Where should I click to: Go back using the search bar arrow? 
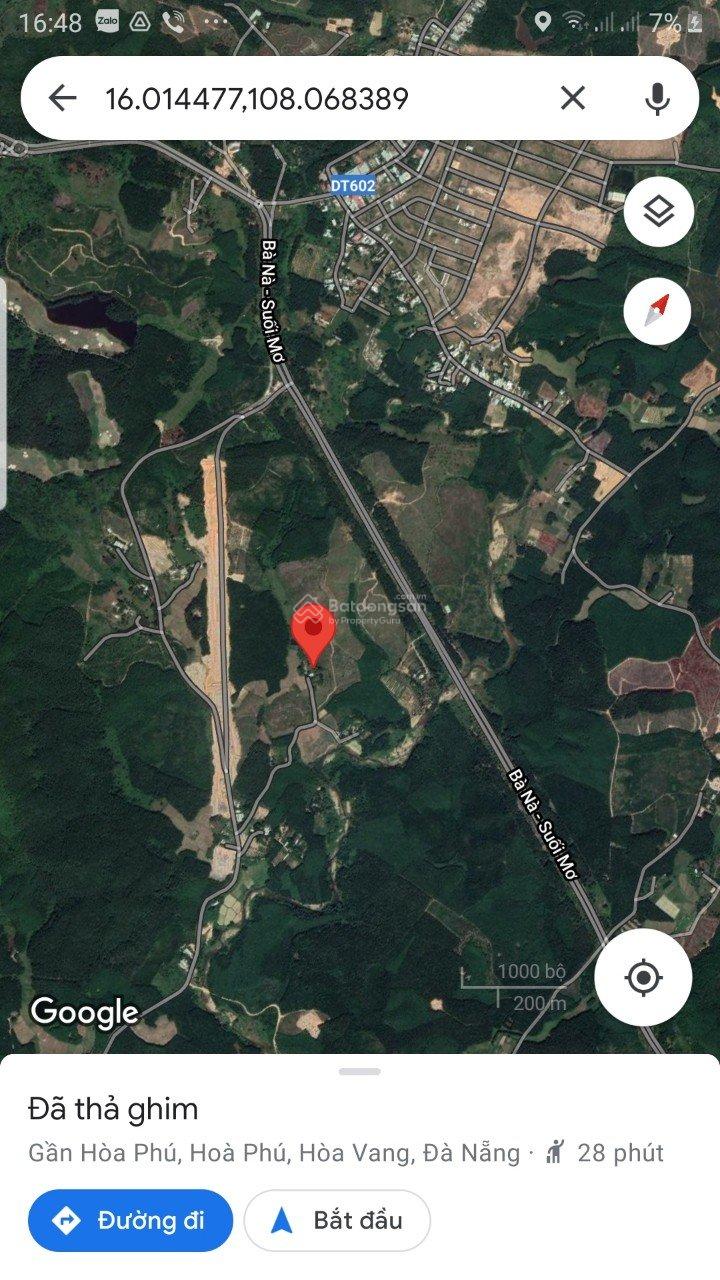(63, 98)
